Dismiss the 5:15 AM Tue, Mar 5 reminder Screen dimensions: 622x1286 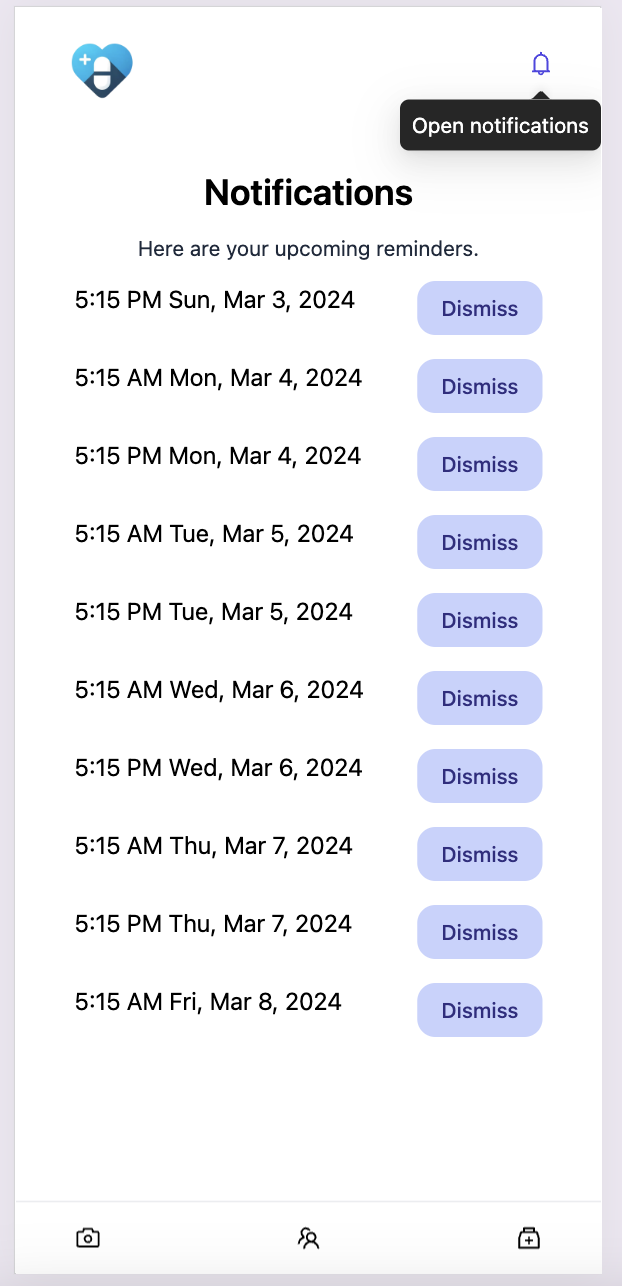coord(480,542)
